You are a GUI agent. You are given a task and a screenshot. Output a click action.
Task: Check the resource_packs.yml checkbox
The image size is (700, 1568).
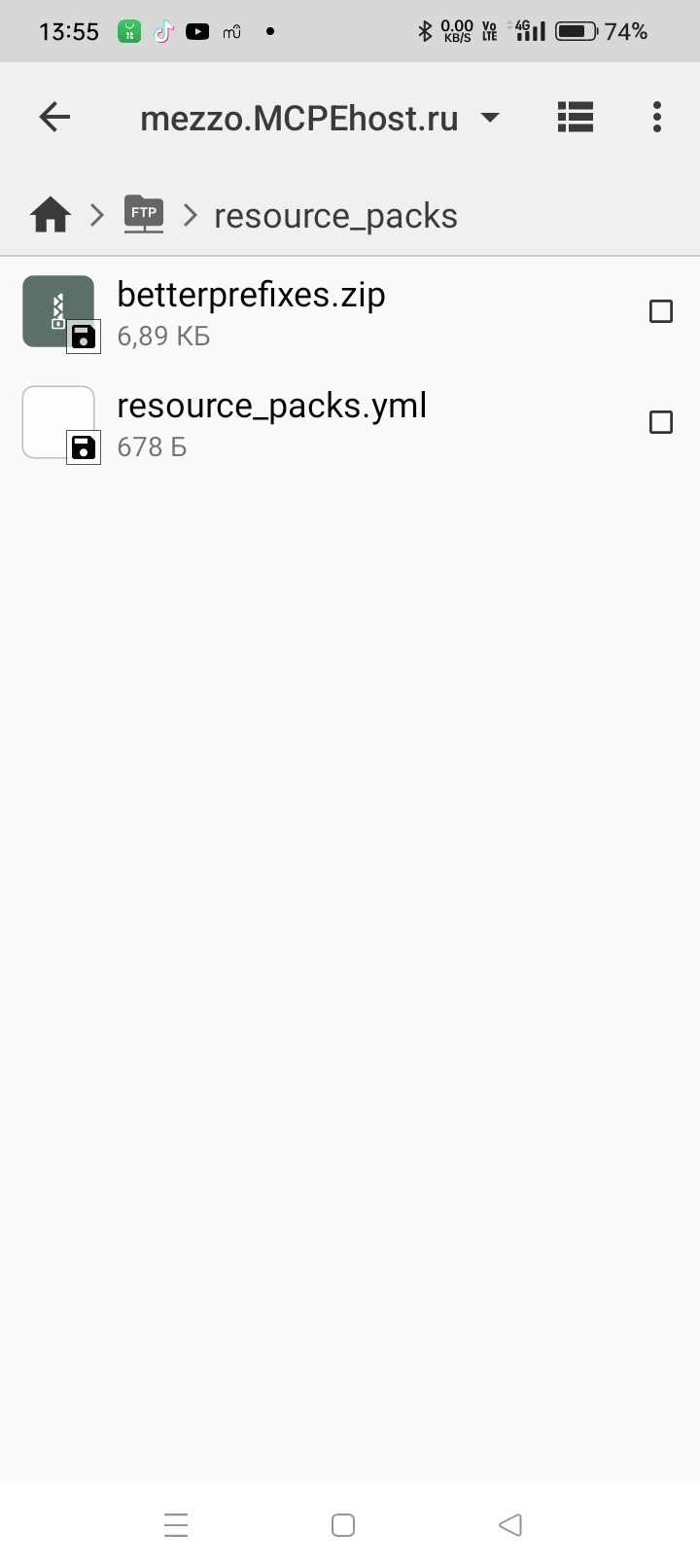tap(660, 422)
